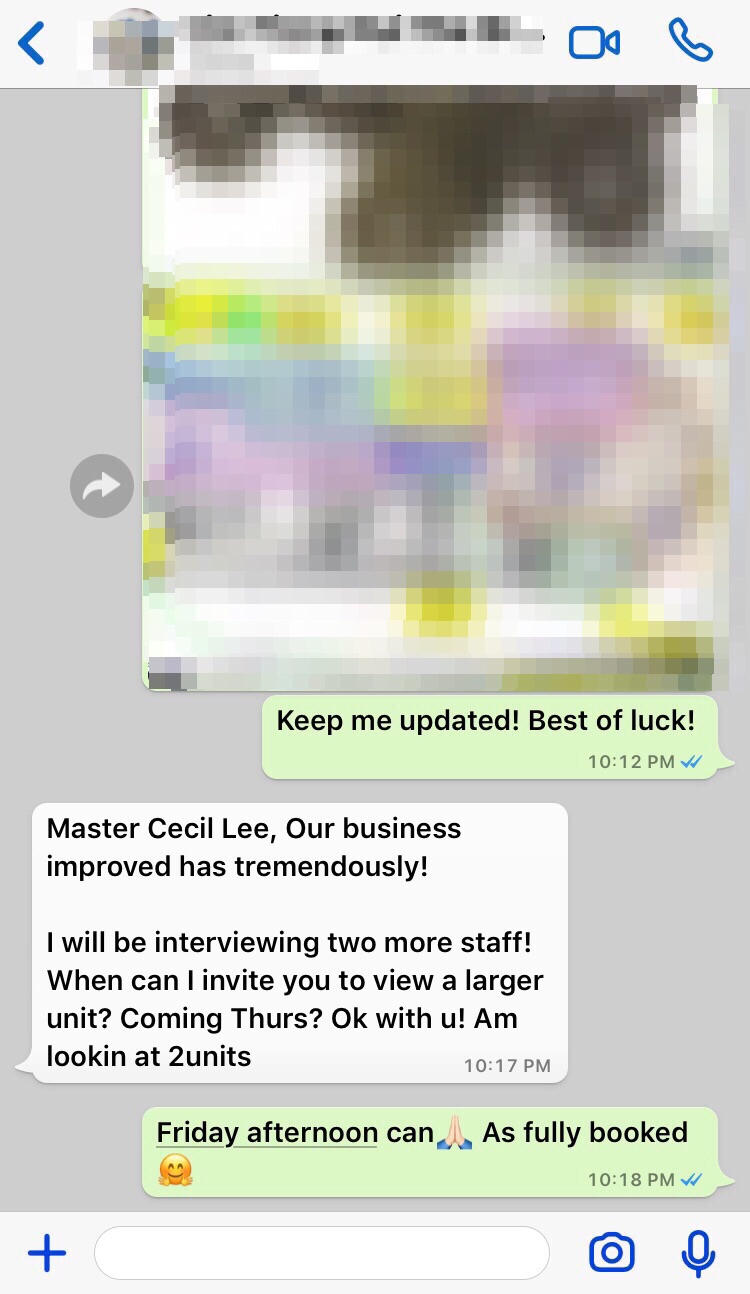The image size is (750, 1294).
Task: Record a voice message with microphone
Action: click(x=697, y=1252)
